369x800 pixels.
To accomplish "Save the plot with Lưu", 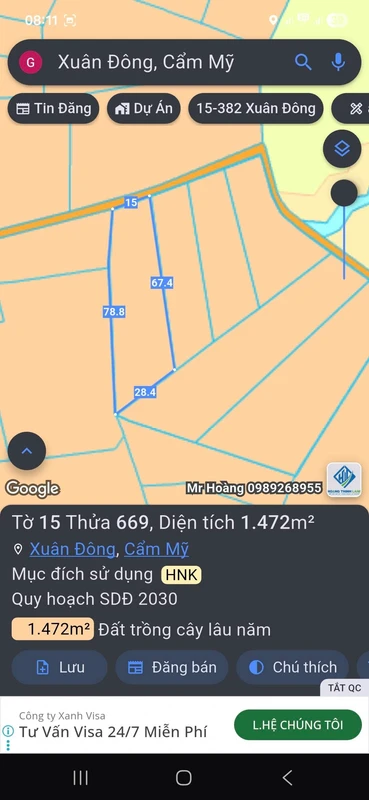I will coord(60,667).
